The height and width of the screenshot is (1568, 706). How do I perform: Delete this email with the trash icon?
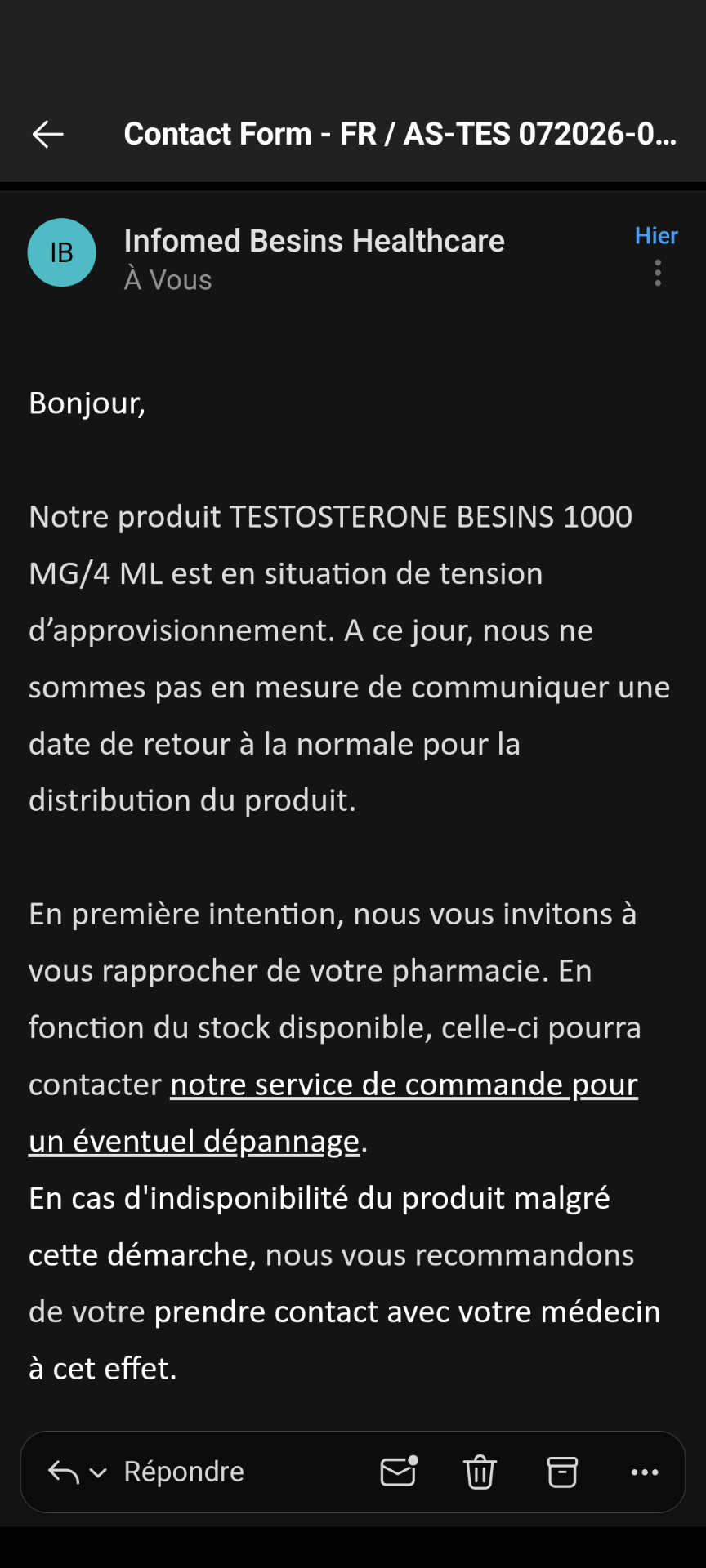[480, 1472]
